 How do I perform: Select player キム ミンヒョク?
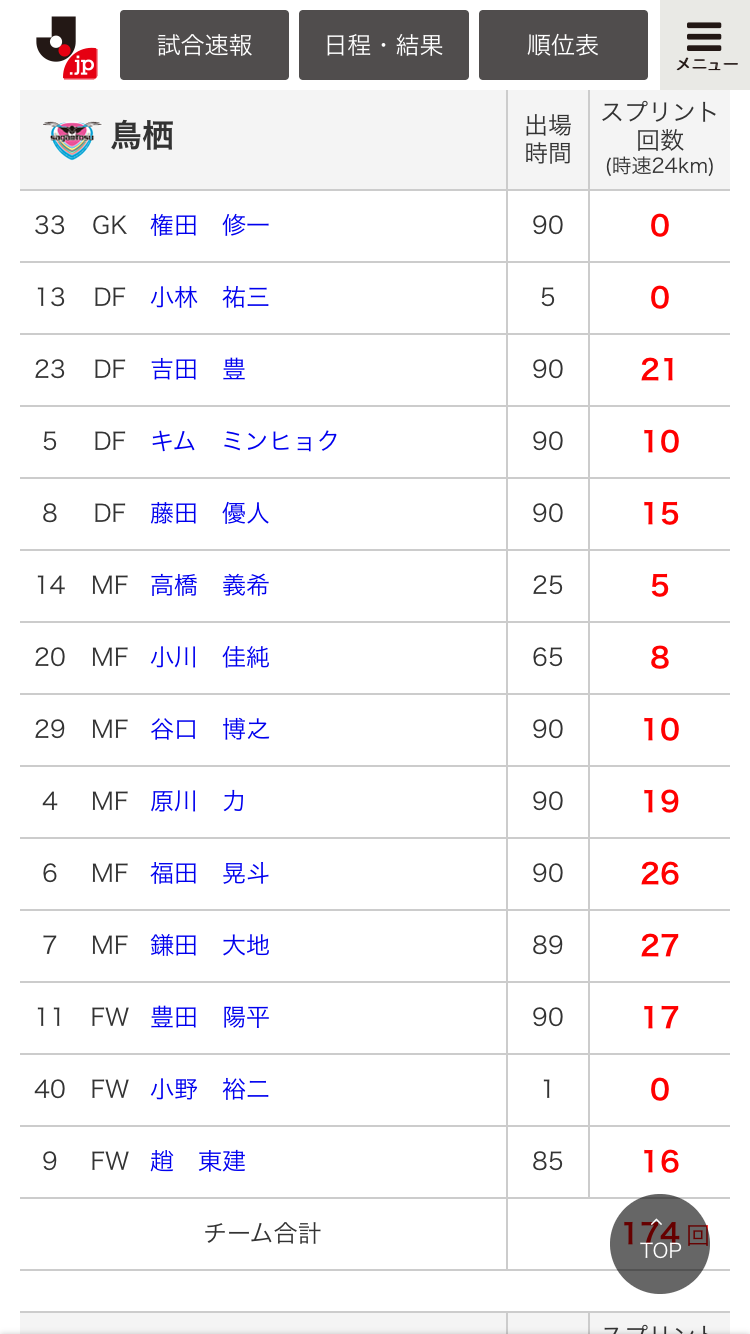(x=245, y=441)
